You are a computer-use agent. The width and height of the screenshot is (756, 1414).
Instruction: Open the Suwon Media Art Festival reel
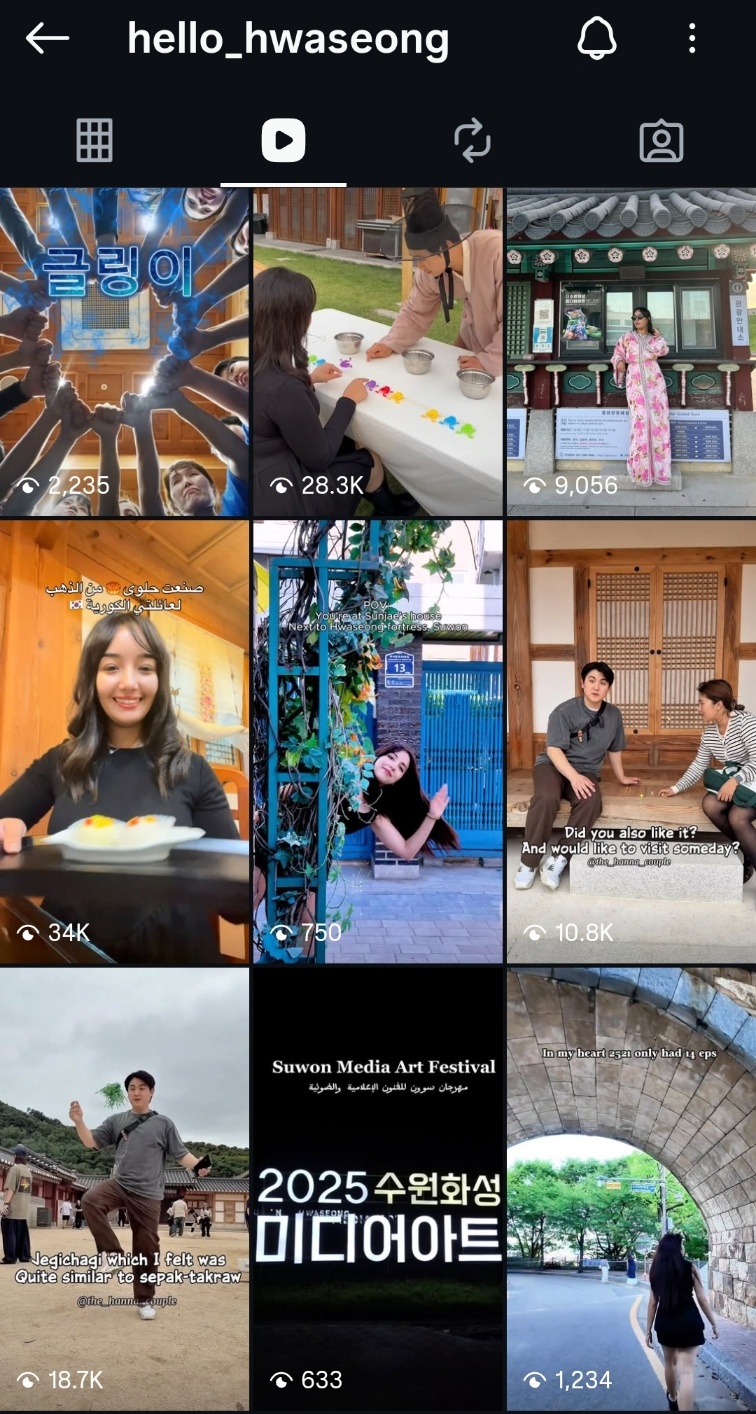[x=377, y=1188]
